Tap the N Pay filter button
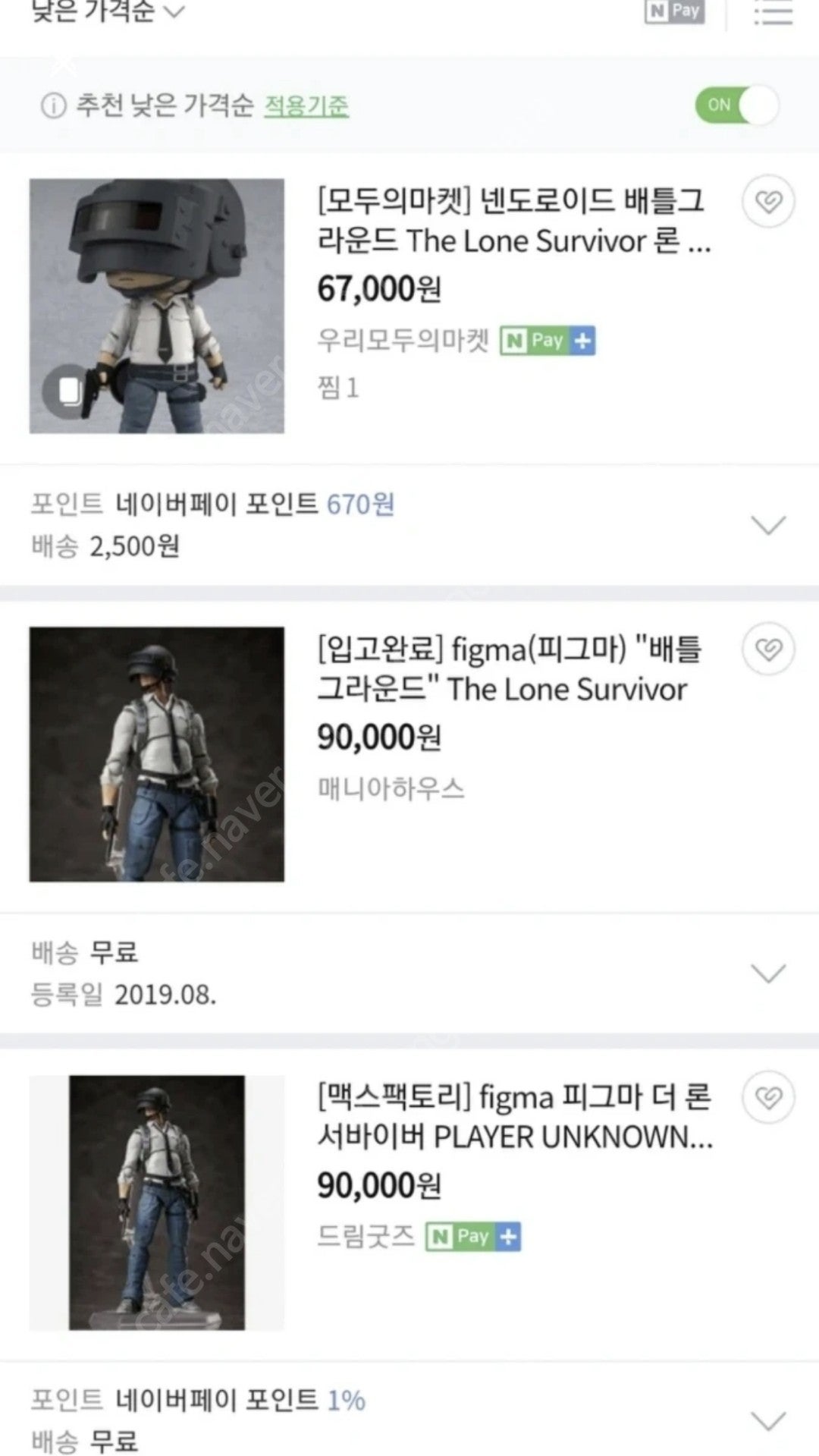Screen dimensions: 819x1456 click(673, 11)
